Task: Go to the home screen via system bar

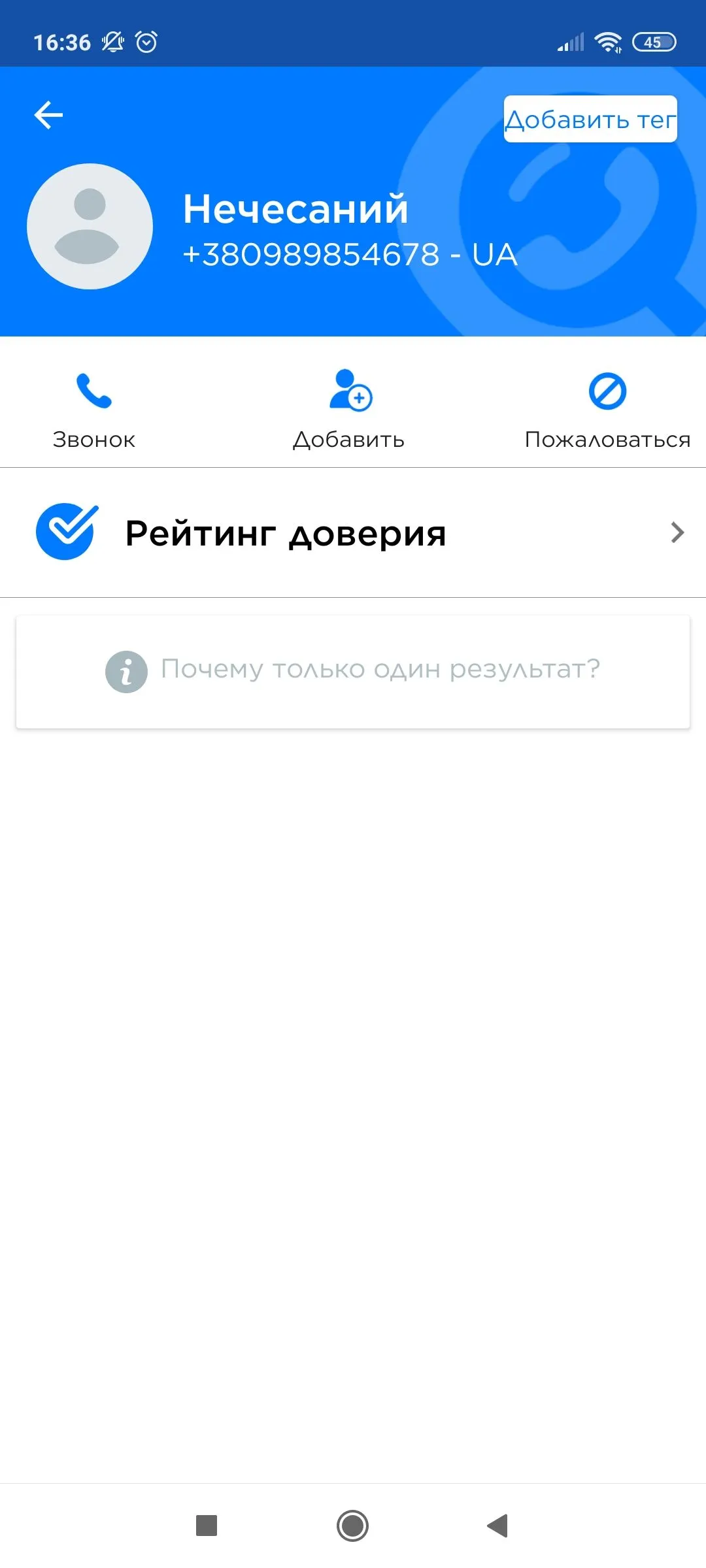Action: [x=353, y=1526]
